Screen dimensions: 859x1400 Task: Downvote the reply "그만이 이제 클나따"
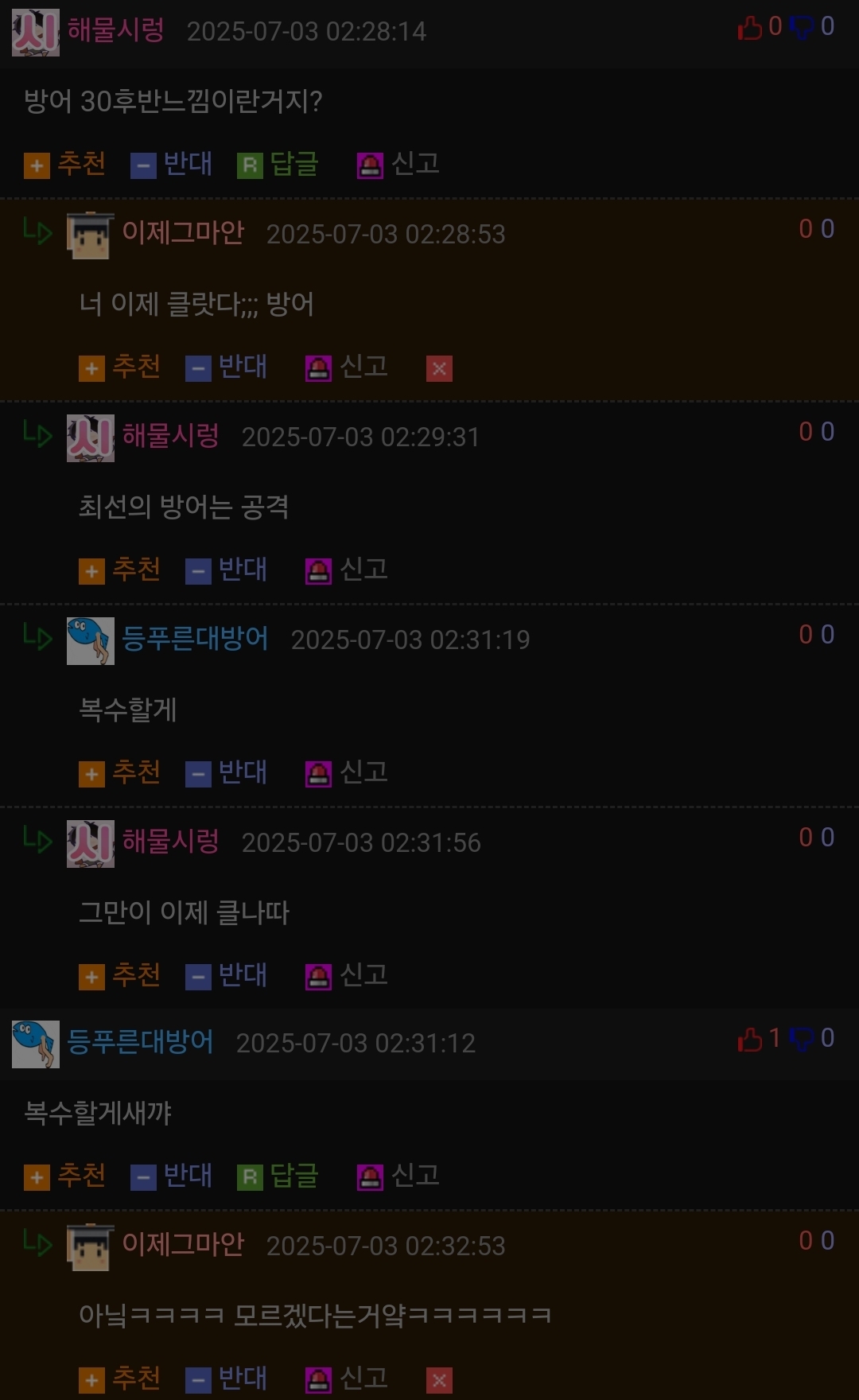pyautogui.click(x=227, y=976)
